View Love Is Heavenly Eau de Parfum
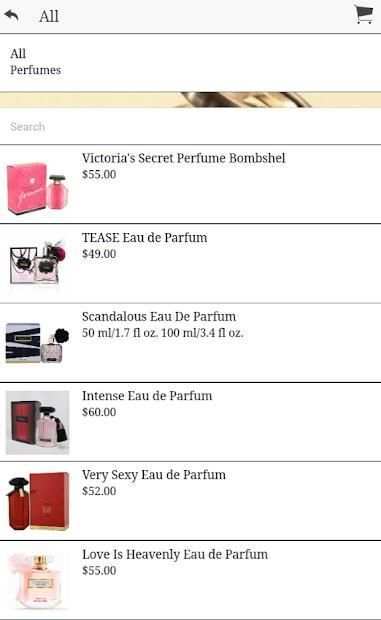Screen dimensions: 381x620 190,580
